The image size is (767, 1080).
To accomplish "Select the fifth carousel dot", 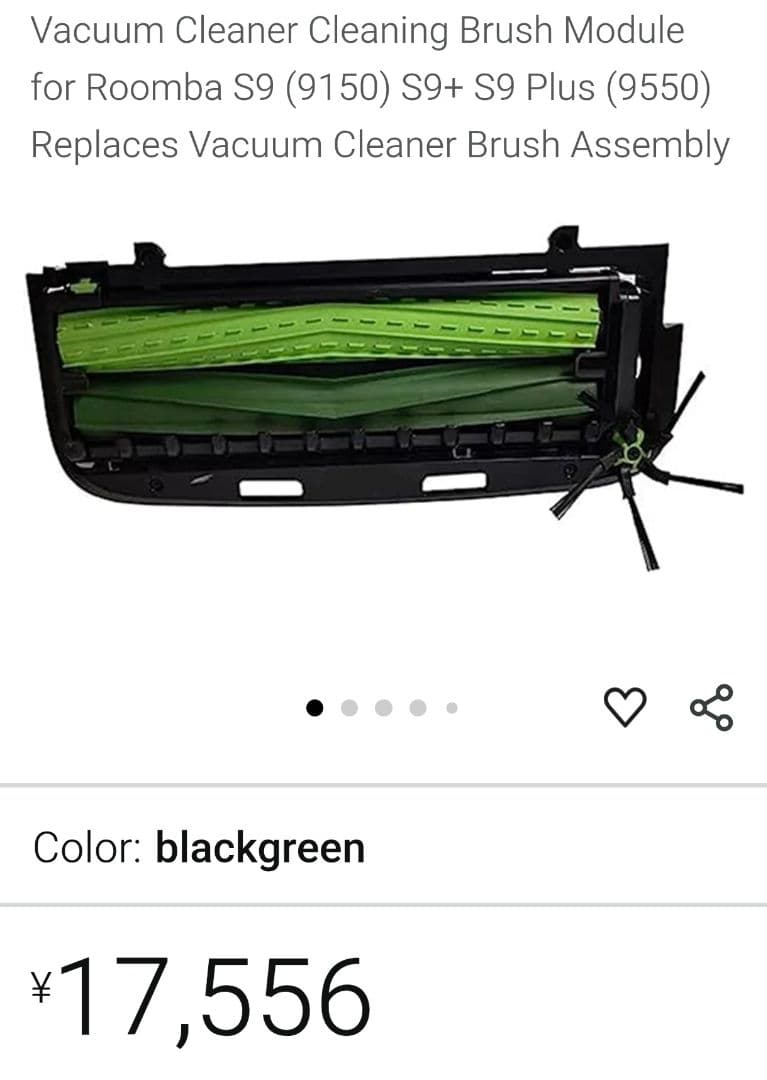I will (451, 708).
